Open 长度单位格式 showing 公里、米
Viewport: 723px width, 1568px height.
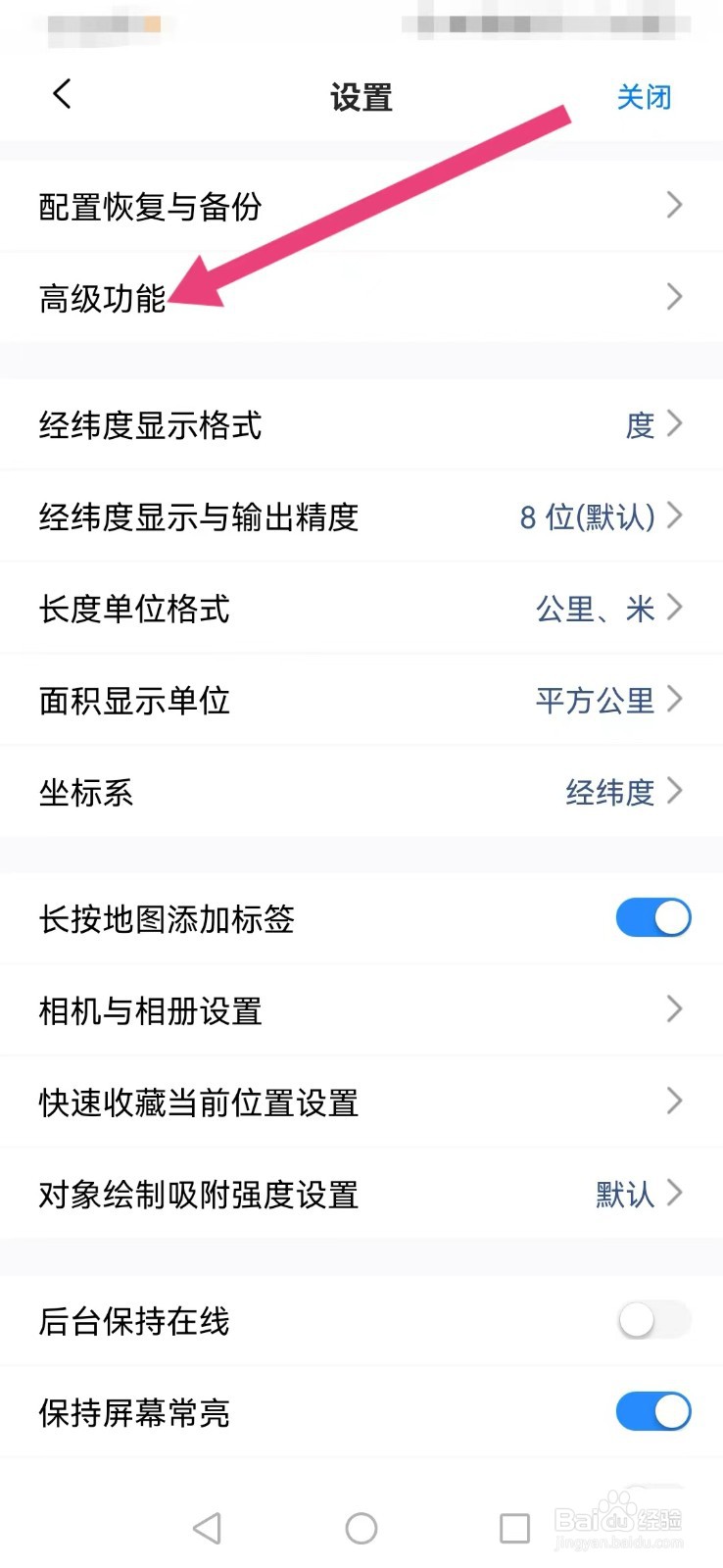361,608
